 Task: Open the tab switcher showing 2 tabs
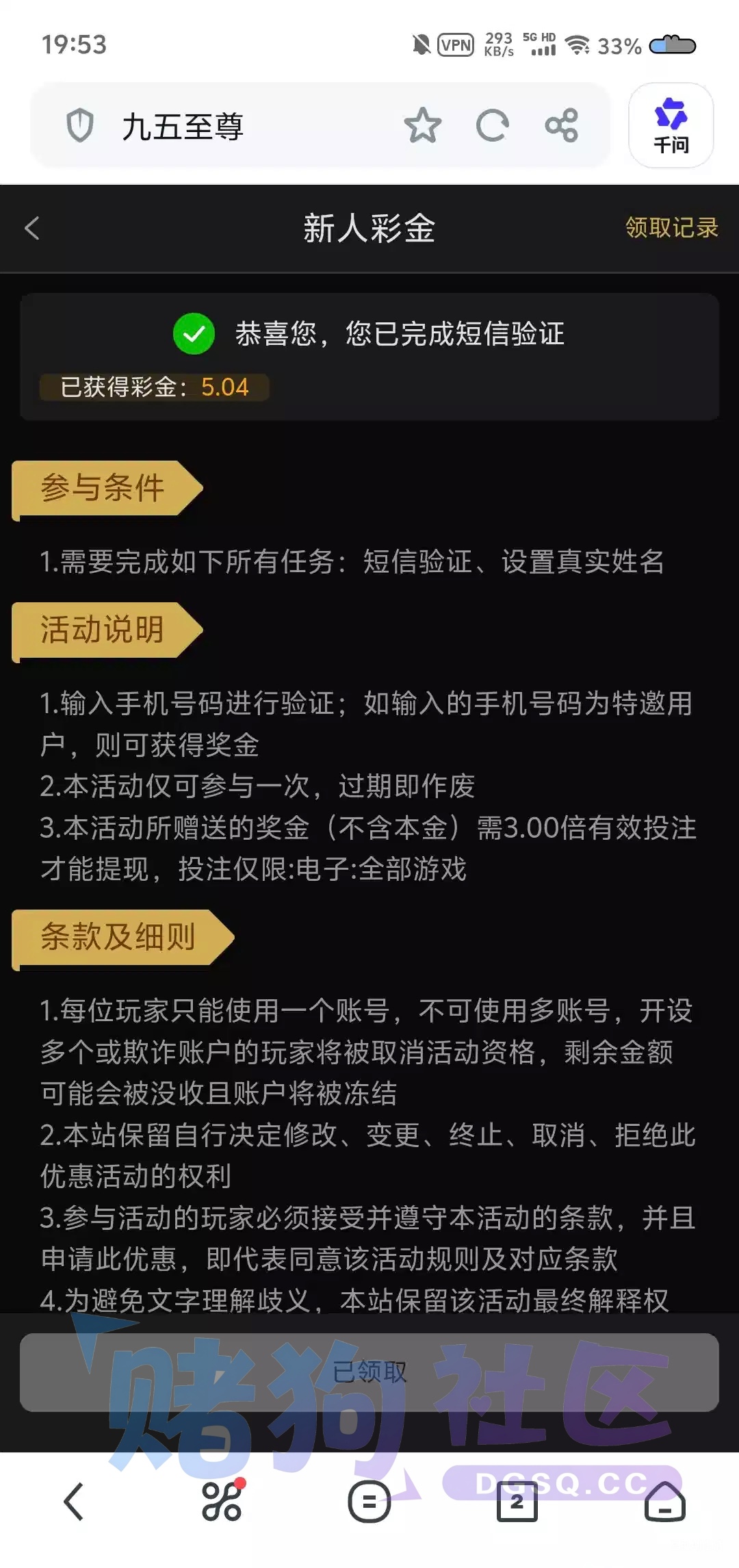(x=517, y=1502)
